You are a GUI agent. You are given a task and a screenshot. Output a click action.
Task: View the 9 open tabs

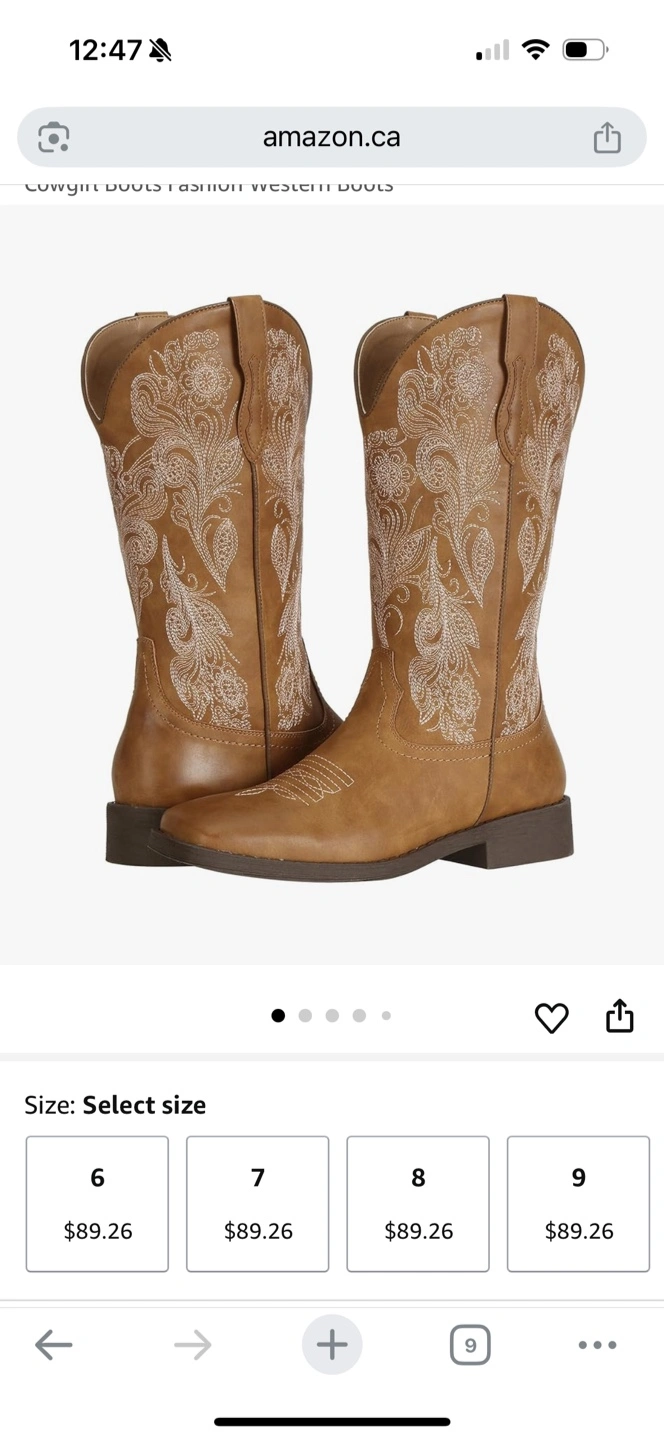[470, 1345]
